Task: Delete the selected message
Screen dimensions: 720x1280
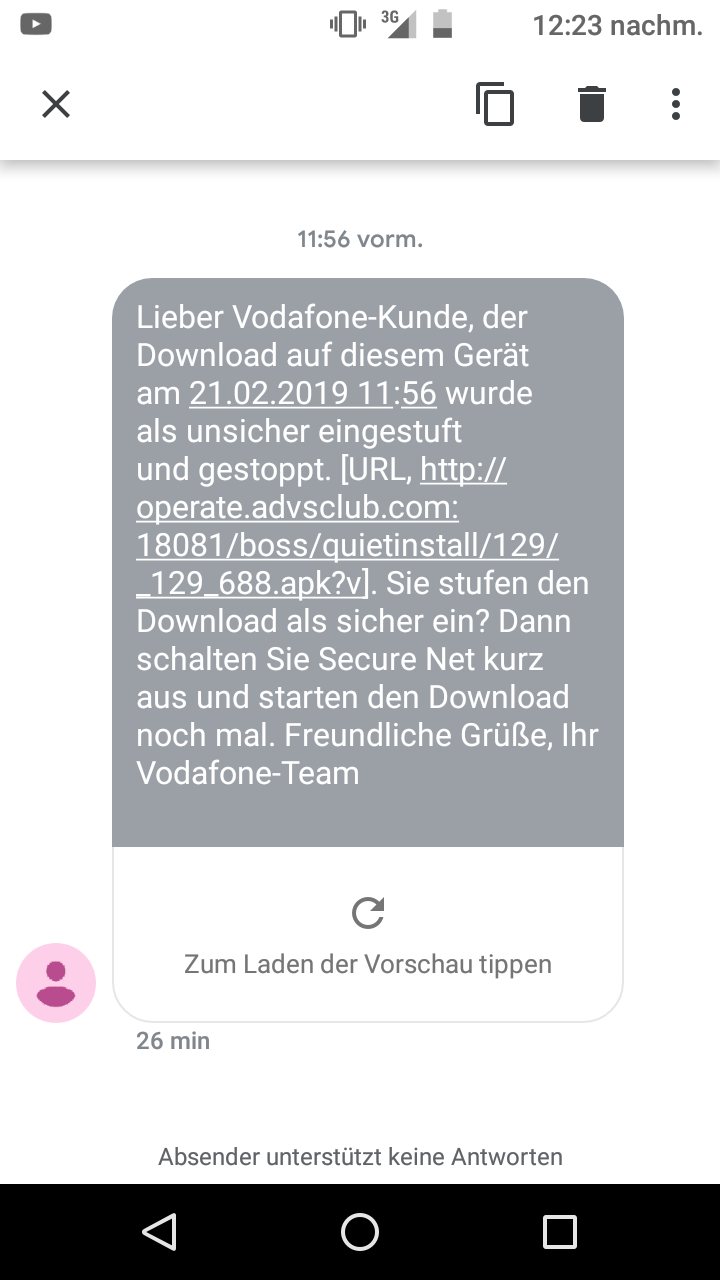Action: [x=590, y=104]
